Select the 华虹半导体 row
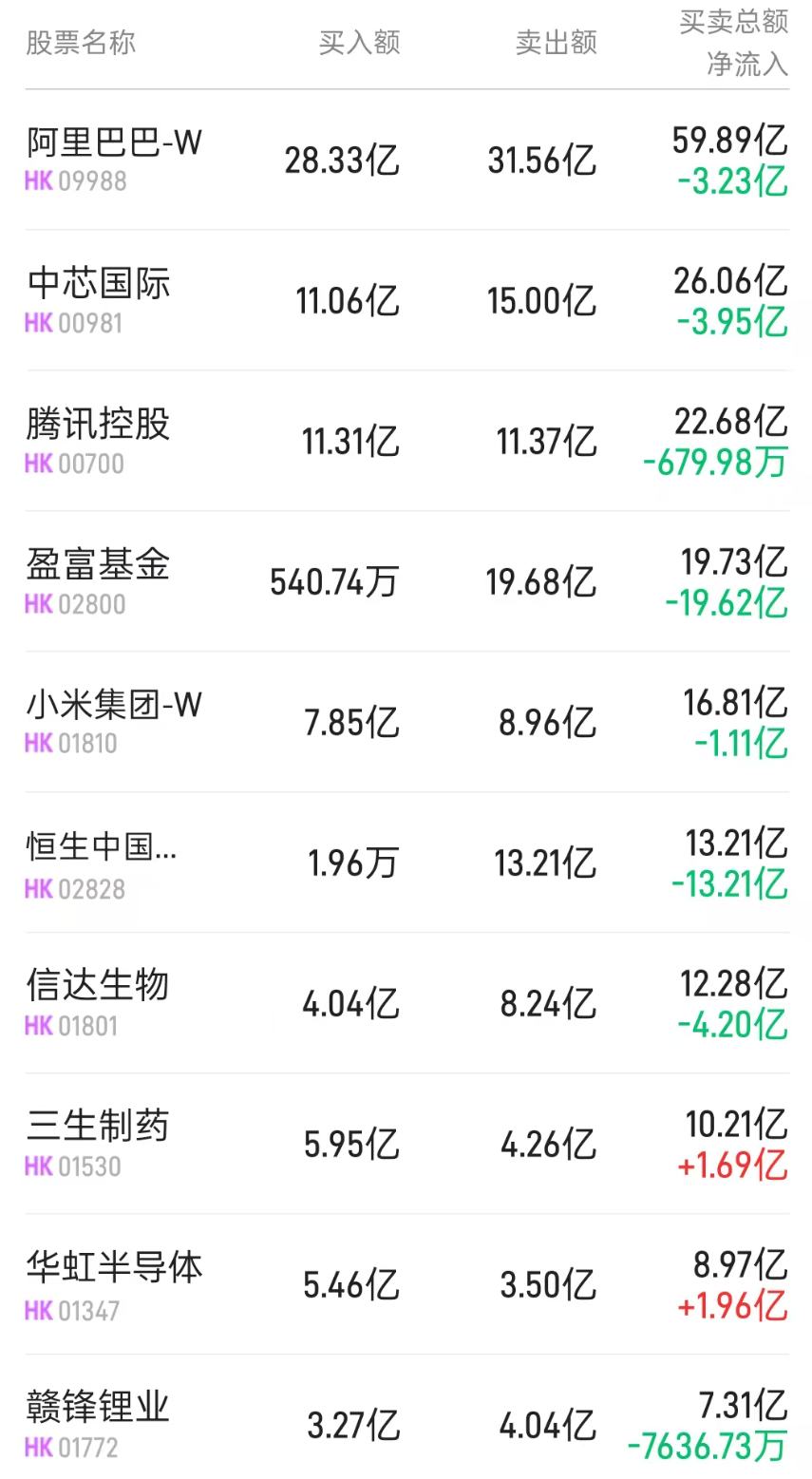The width and height of the screenshot is (812, 1479). [x=114, y=1283]
